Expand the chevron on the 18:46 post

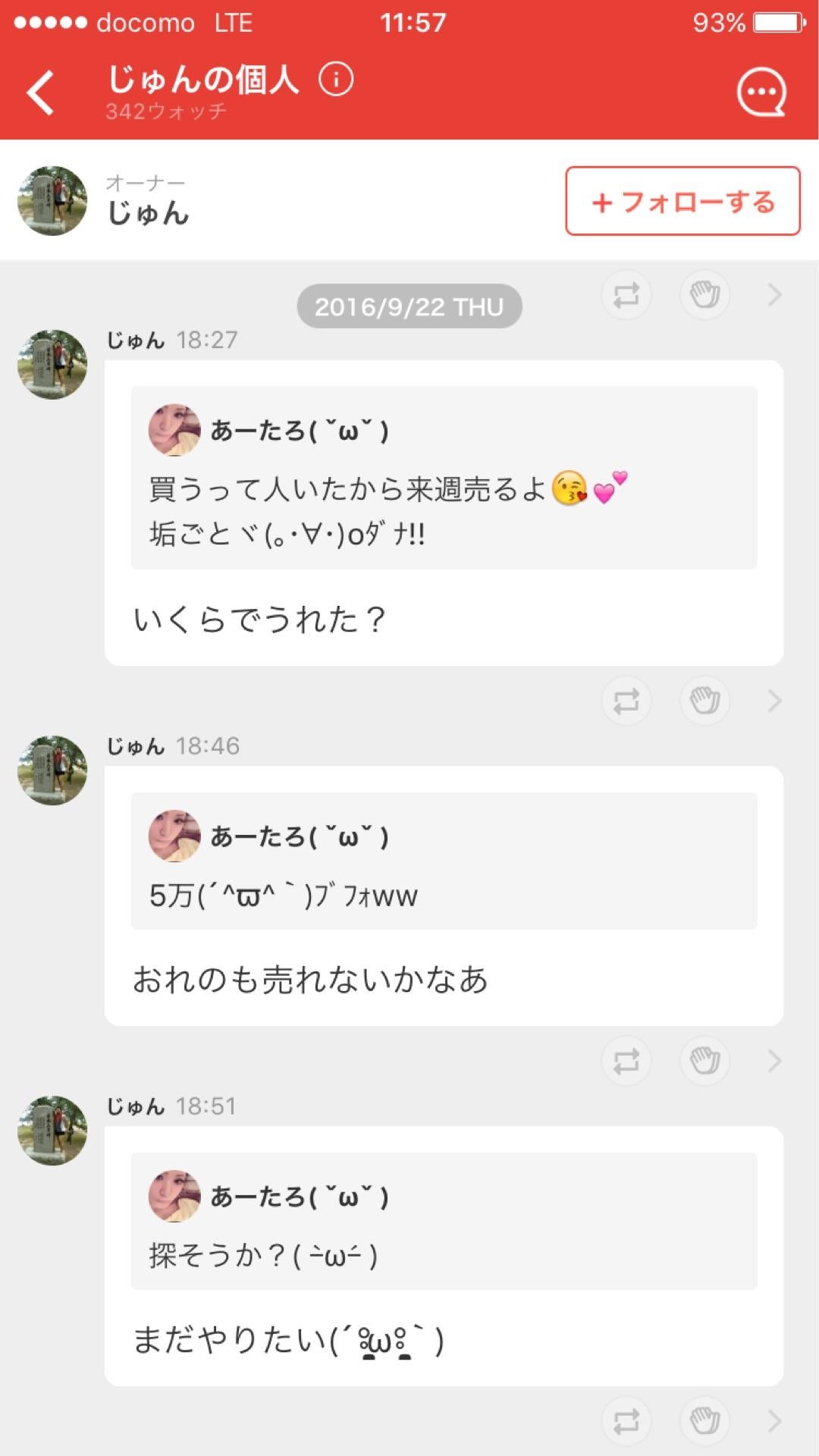pyautogui.click(x=773, y=701)
